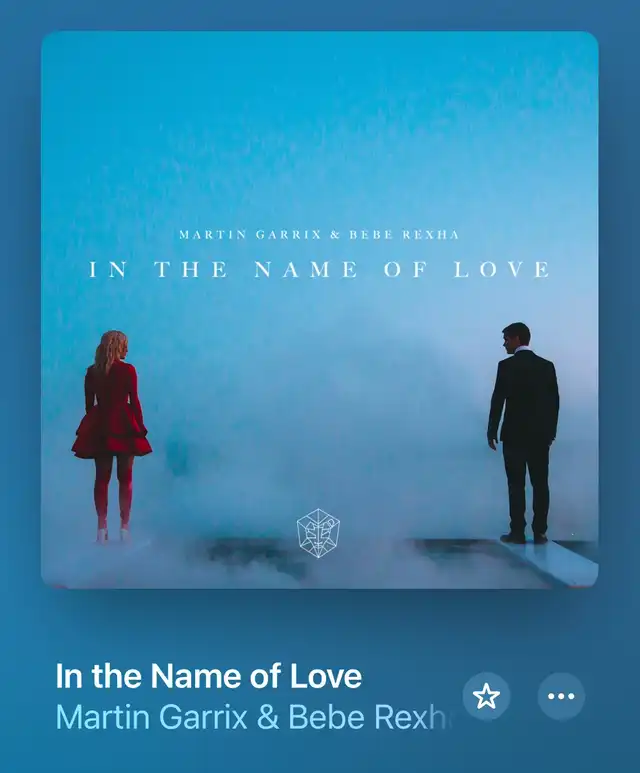The height and width of the screenshot is (773, 640).
Task: Open the more options menu
Action: coord(561,697)
